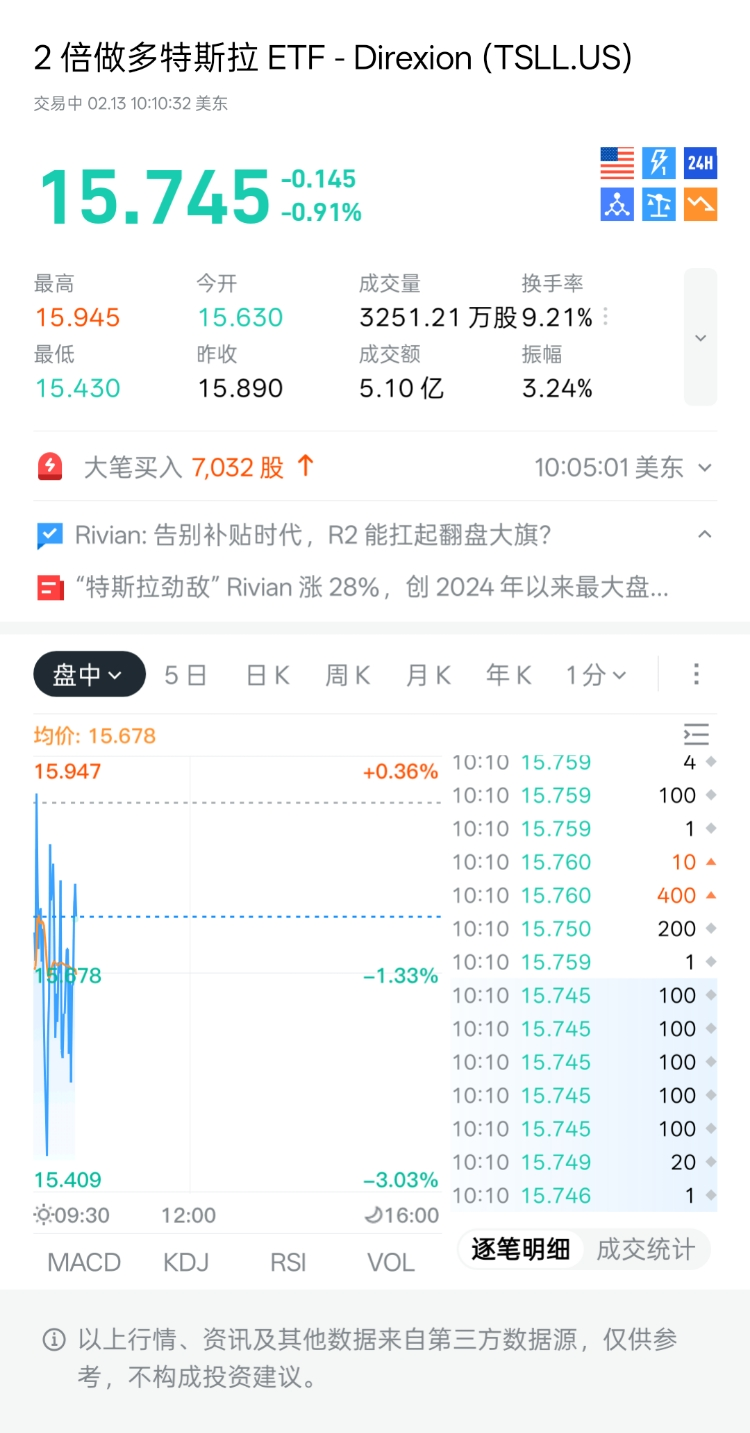Read the Rivian R2 news headline
This screenshot has width=750, height=1433.
313,535
